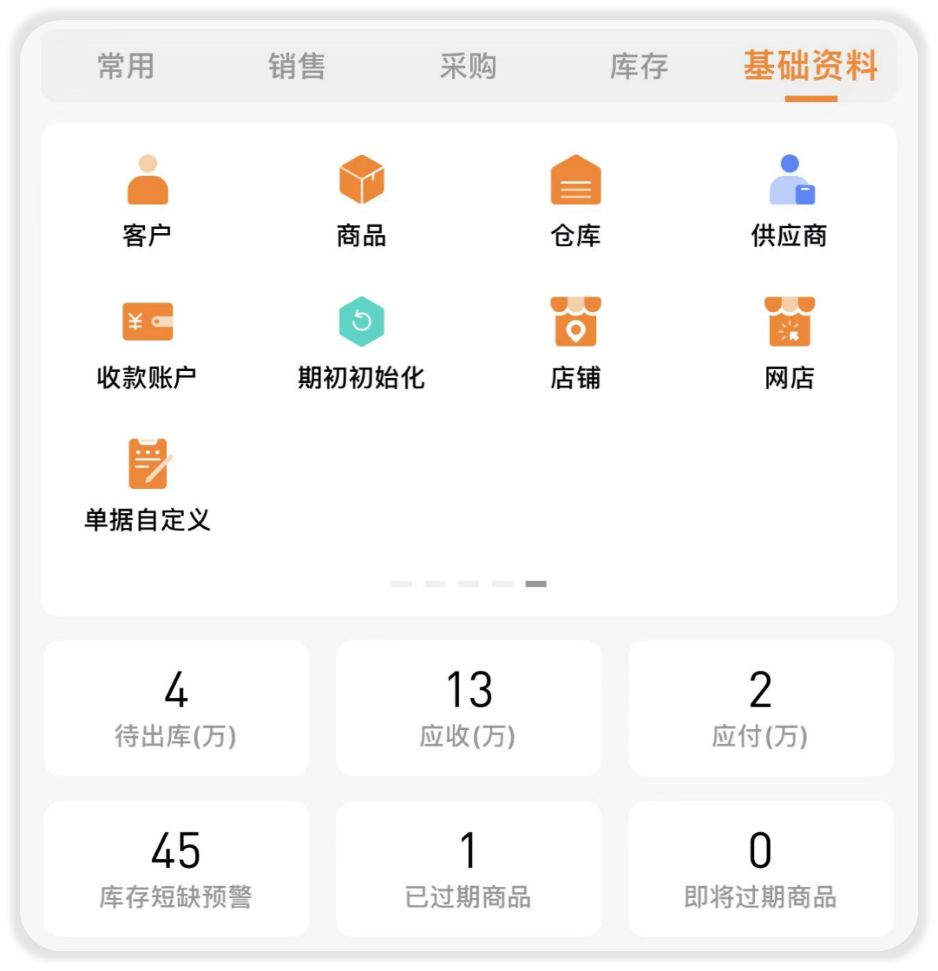The image size is (938, 971).
Task: Tap the 网店 shortcut
Action: 789,343
